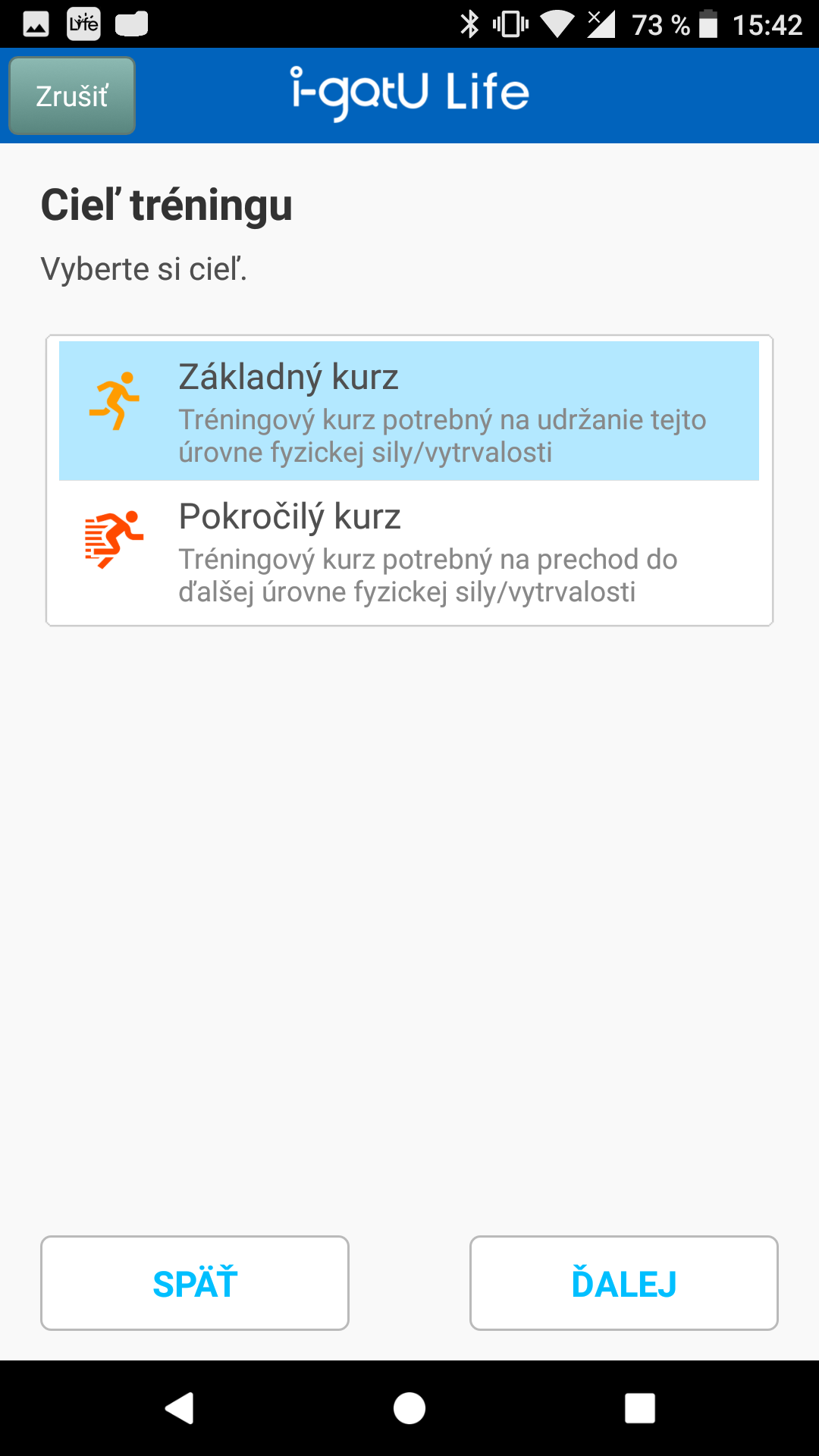Go to the system home screen
Screen dimensions: 819x1456
pyautogui.click(x=409, y=1408)
